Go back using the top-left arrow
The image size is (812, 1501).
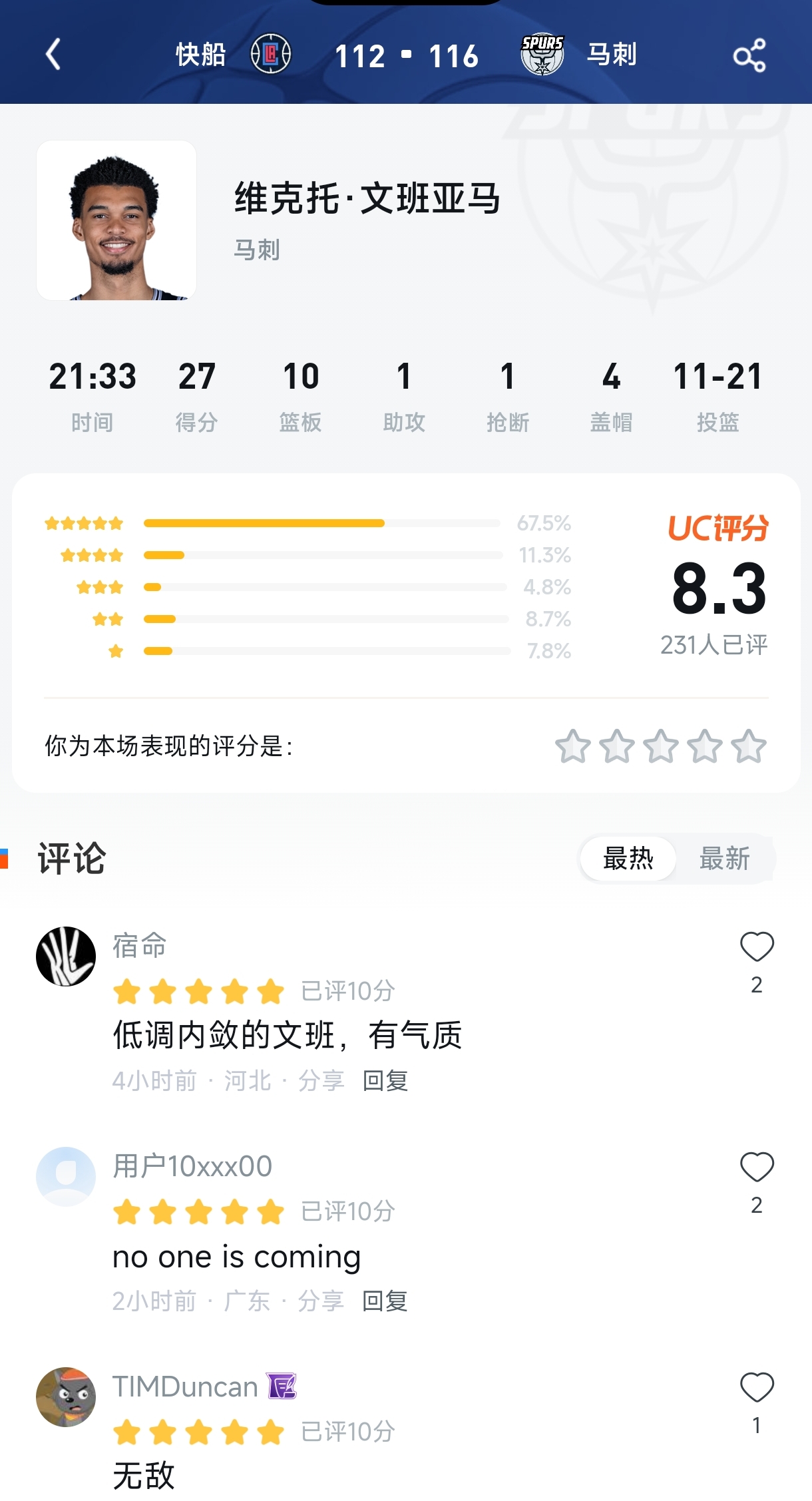pyautogui.click(x=53, y=55)
